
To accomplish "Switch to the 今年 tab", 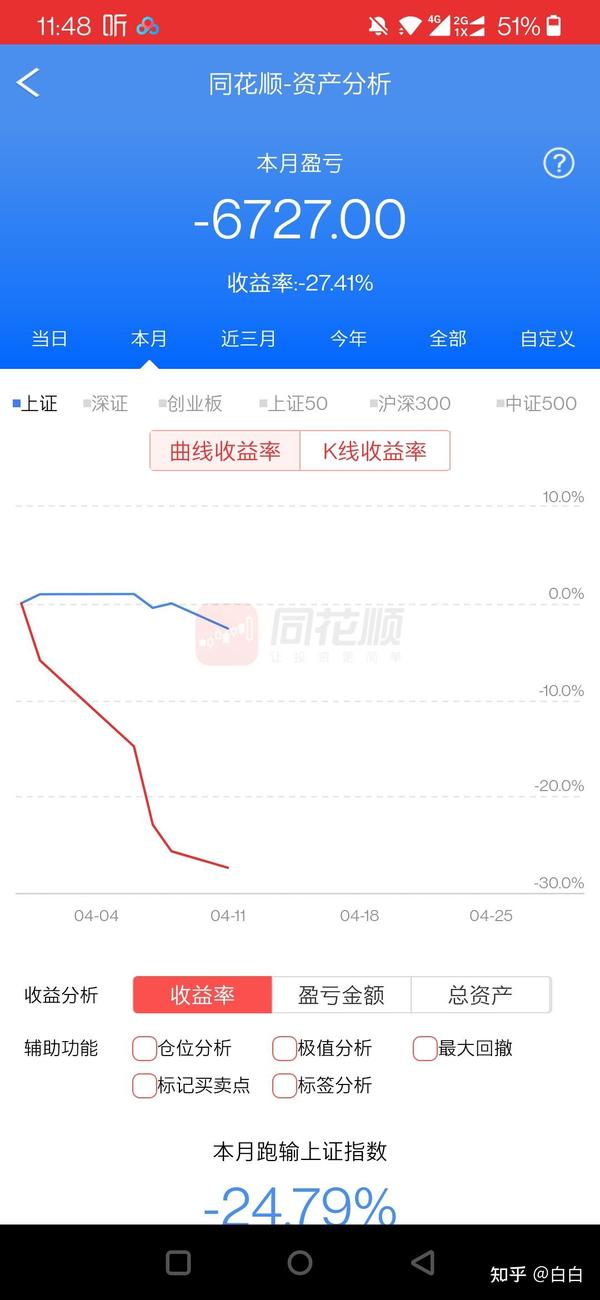I will tap(348, 339).
